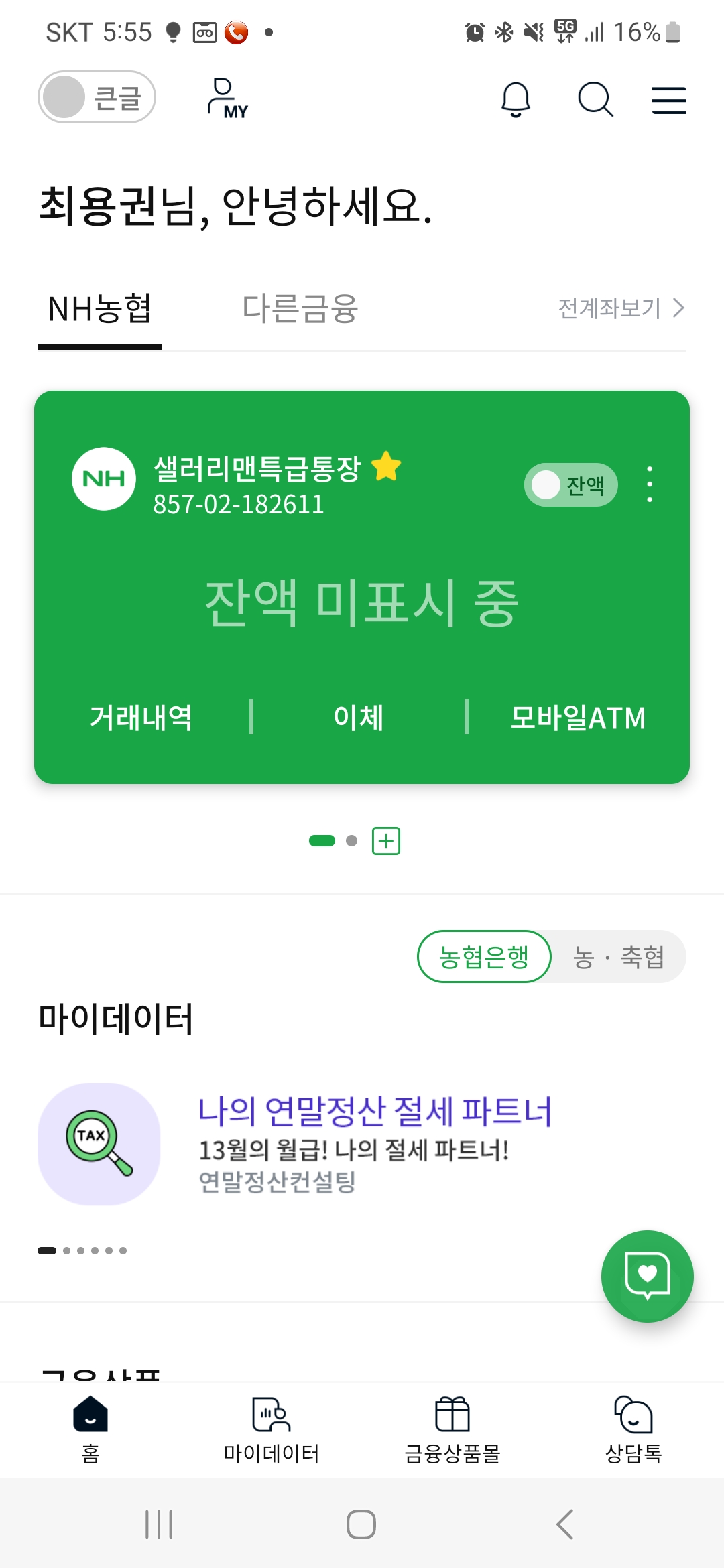Image resolution: width=724 pixels, height=1568 pixels.
Task: Select the NH농협 tab
Action: point(100,309)
